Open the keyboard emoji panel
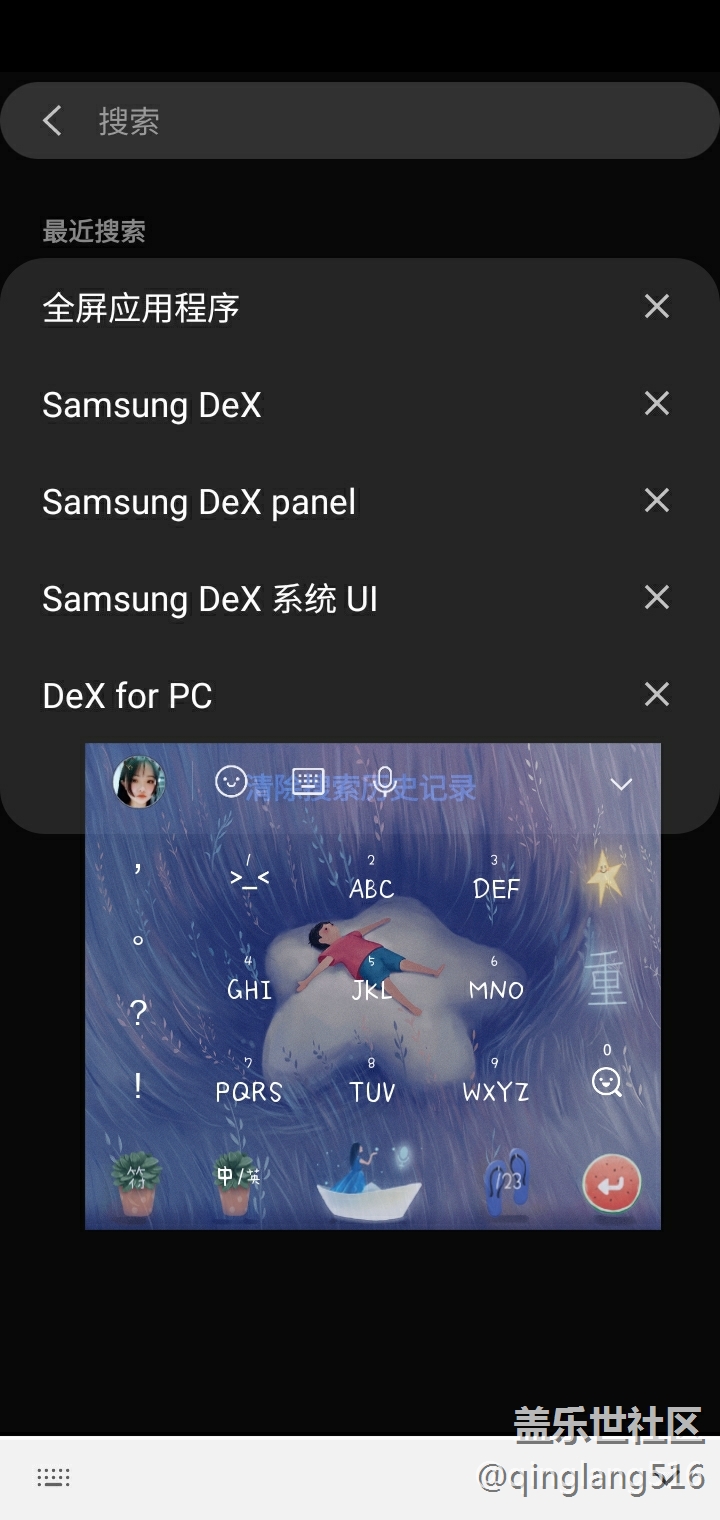The image size is (720, 1520). click(231, 781)
